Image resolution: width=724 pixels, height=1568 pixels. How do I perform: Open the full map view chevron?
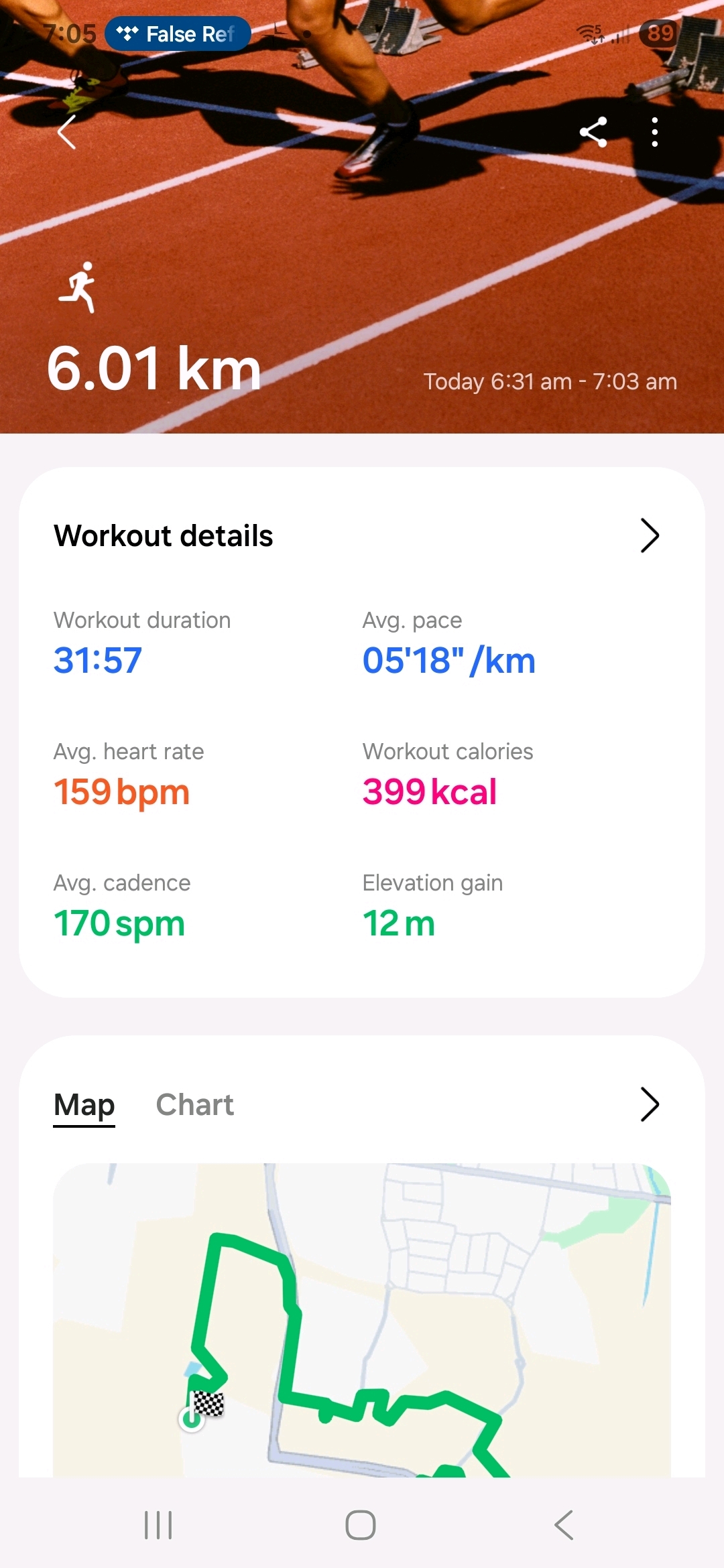click(x=649, y=1104)
